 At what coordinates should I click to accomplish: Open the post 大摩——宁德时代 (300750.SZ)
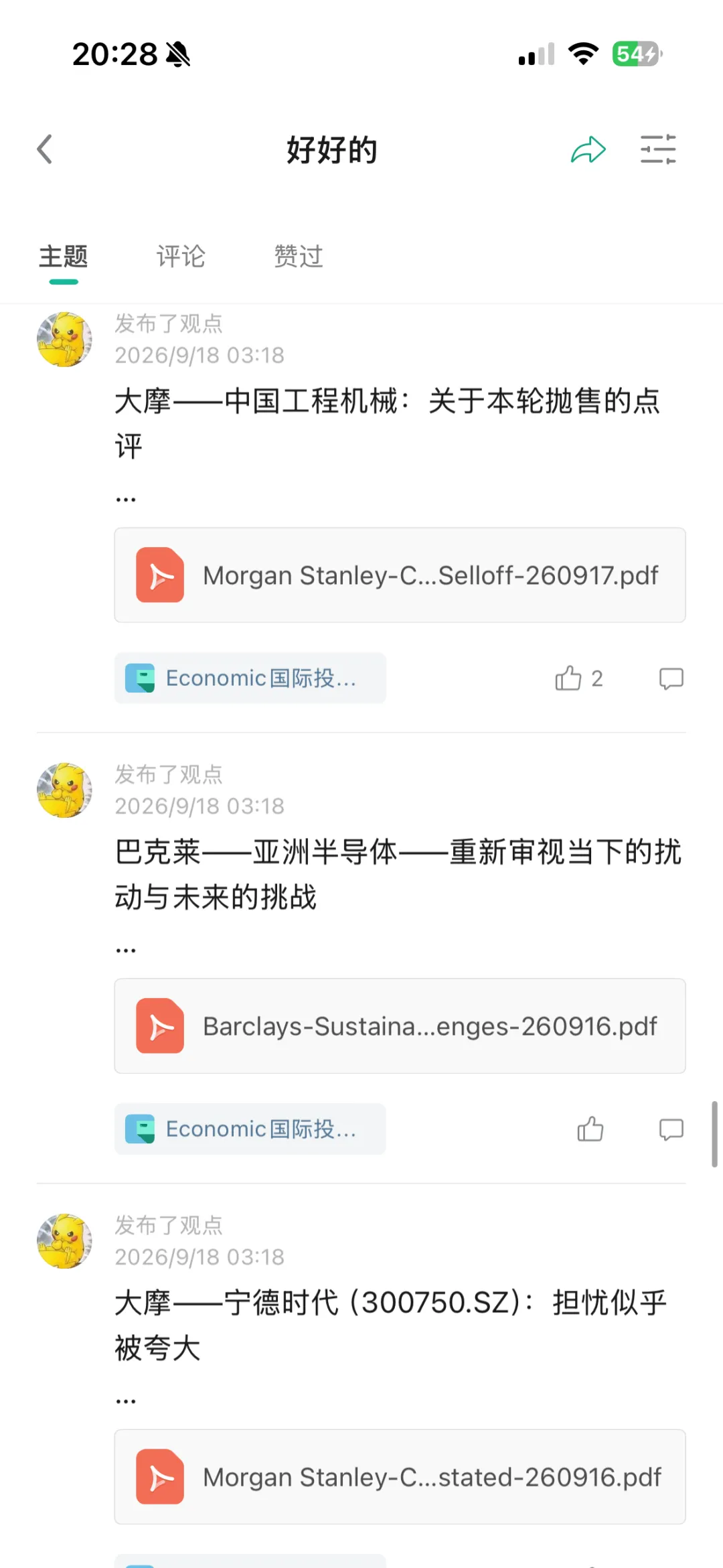(391, 1325)
